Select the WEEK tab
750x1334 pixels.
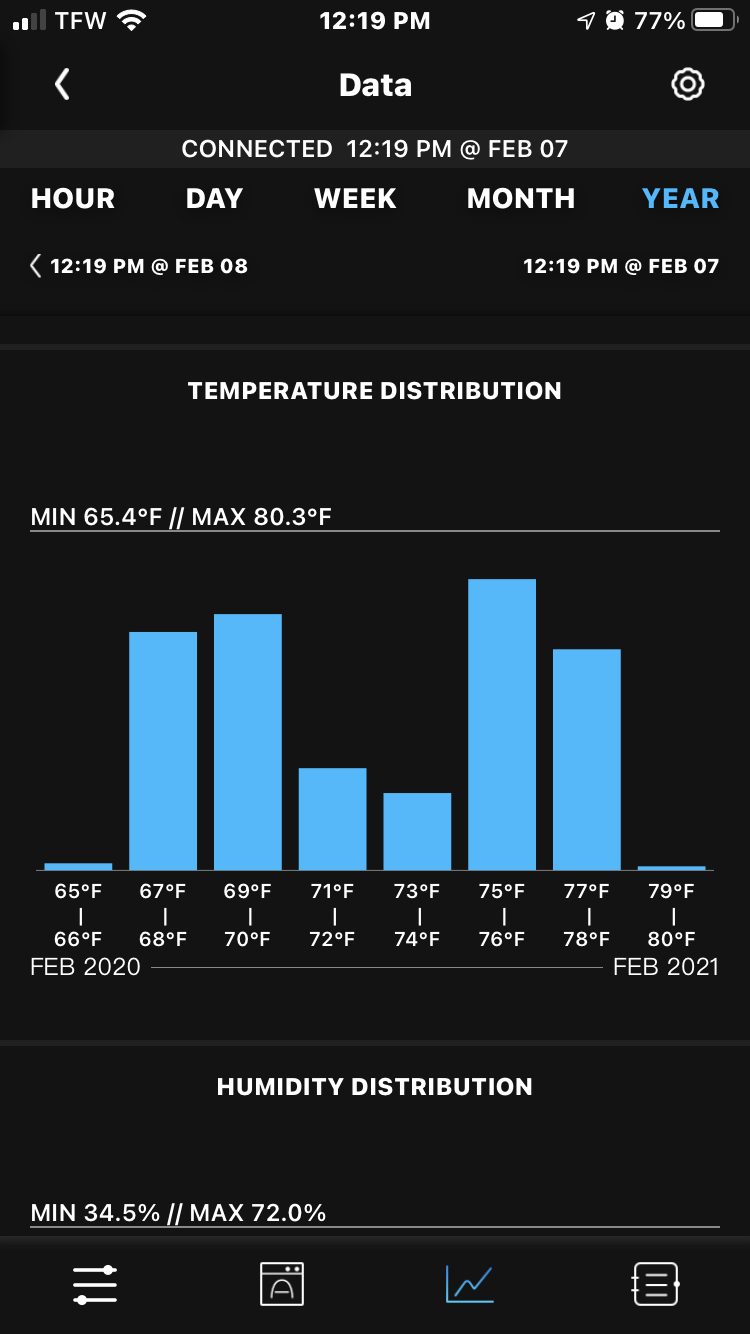[355, 198]
